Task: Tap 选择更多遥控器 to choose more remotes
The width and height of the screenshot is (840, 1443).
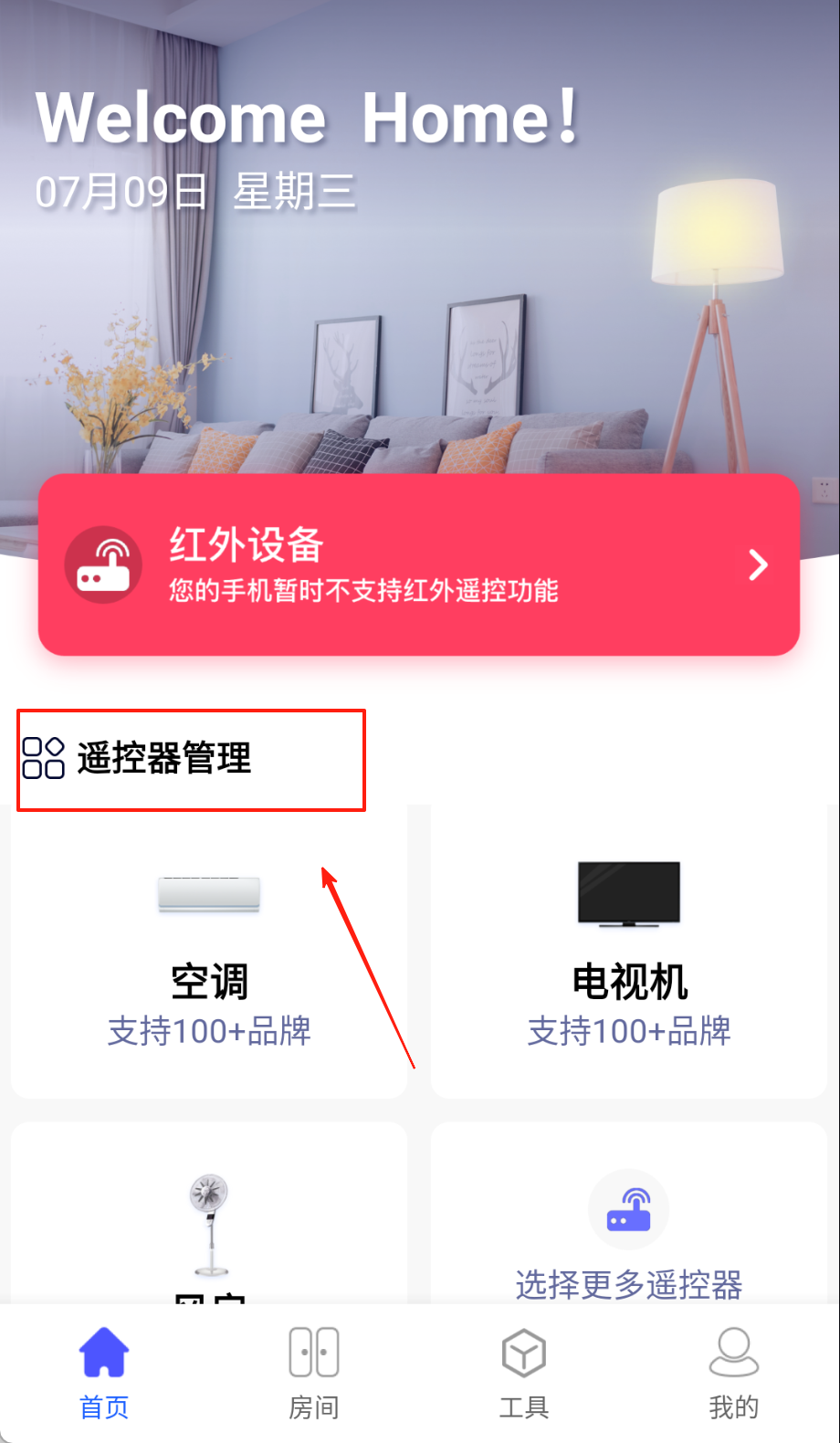Action: pyautogui.click(x=628, y=1233)
